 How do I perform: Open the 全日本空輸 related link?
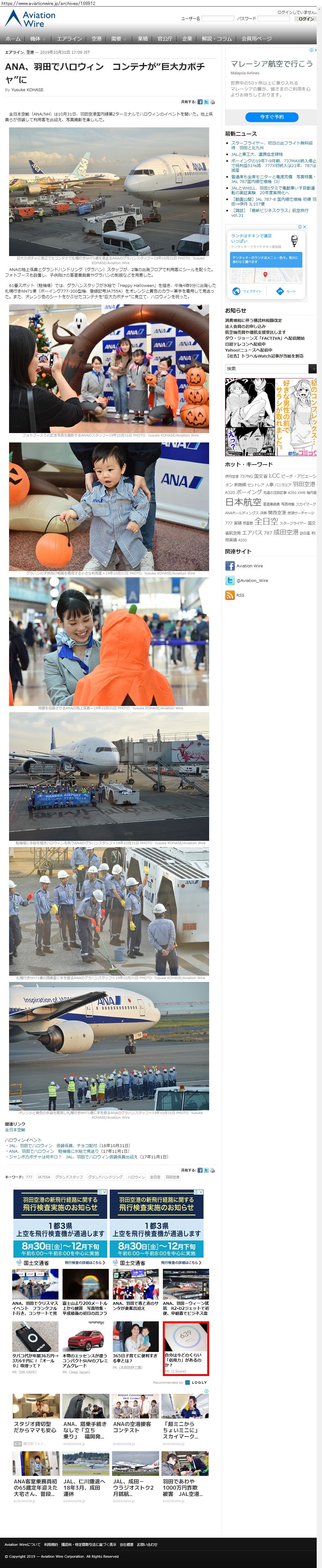click(x=15, y=1130)
